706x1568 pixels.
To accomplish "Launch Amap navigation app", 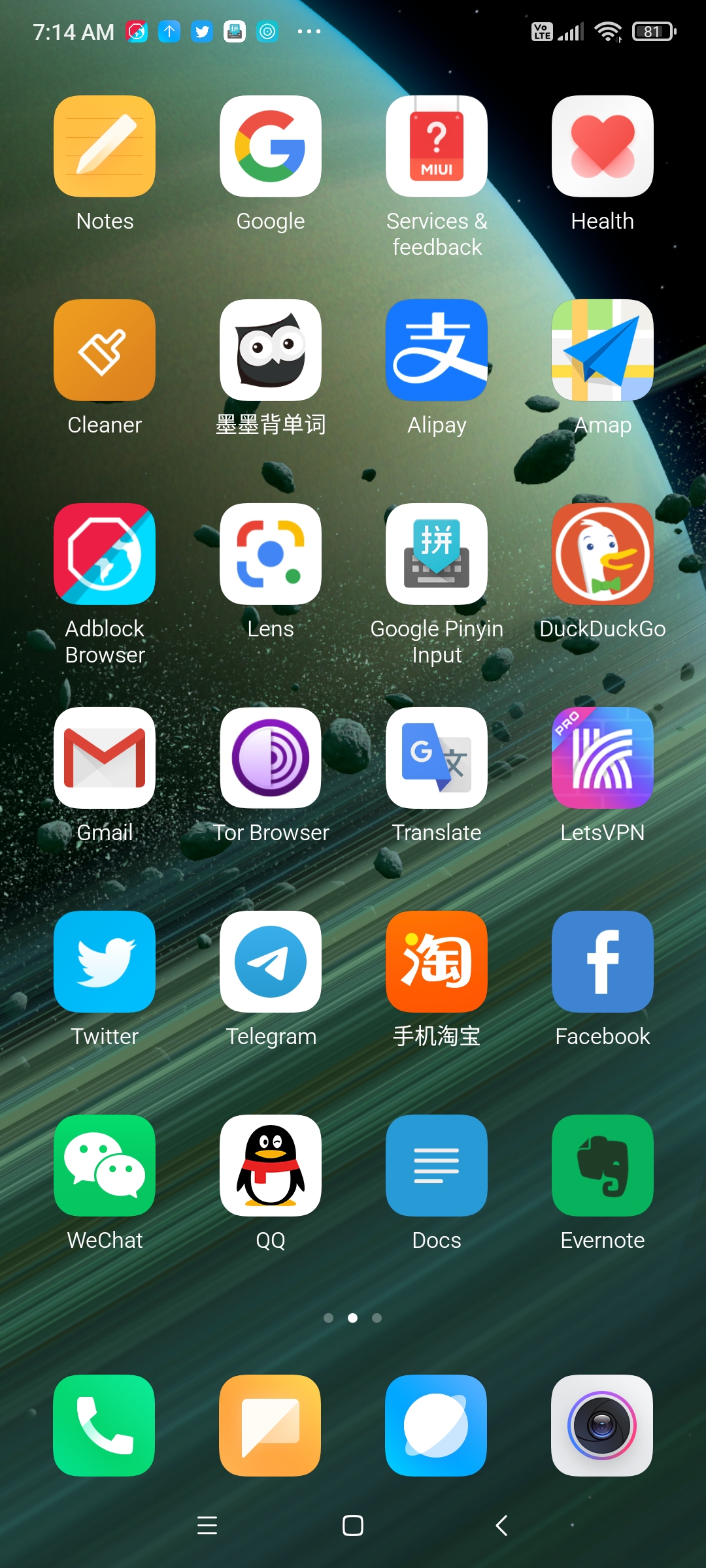I will coord(603,350).
